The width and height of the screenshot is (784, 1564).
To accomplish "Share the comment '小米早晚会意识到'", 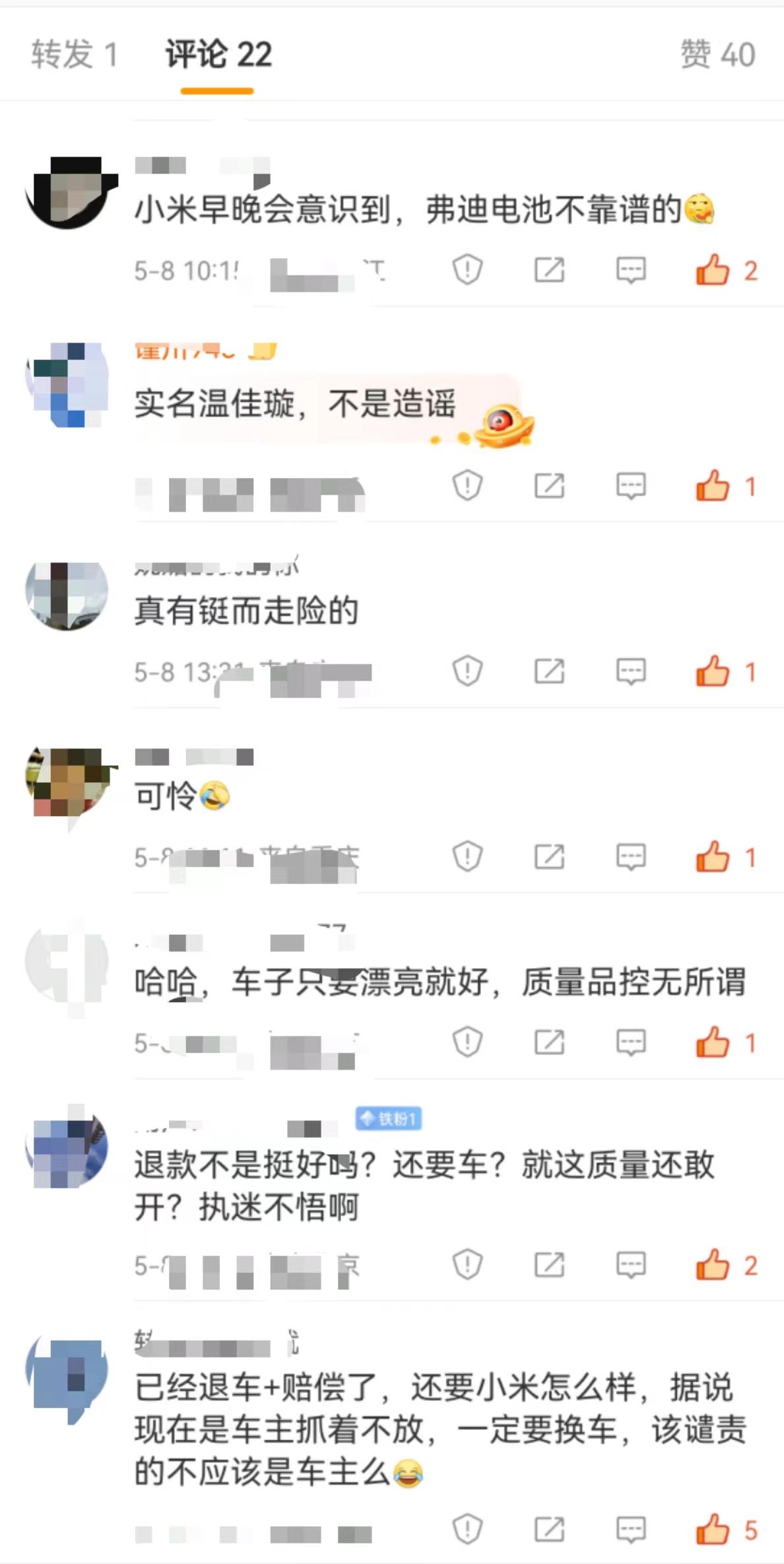I will pos(549,270).
